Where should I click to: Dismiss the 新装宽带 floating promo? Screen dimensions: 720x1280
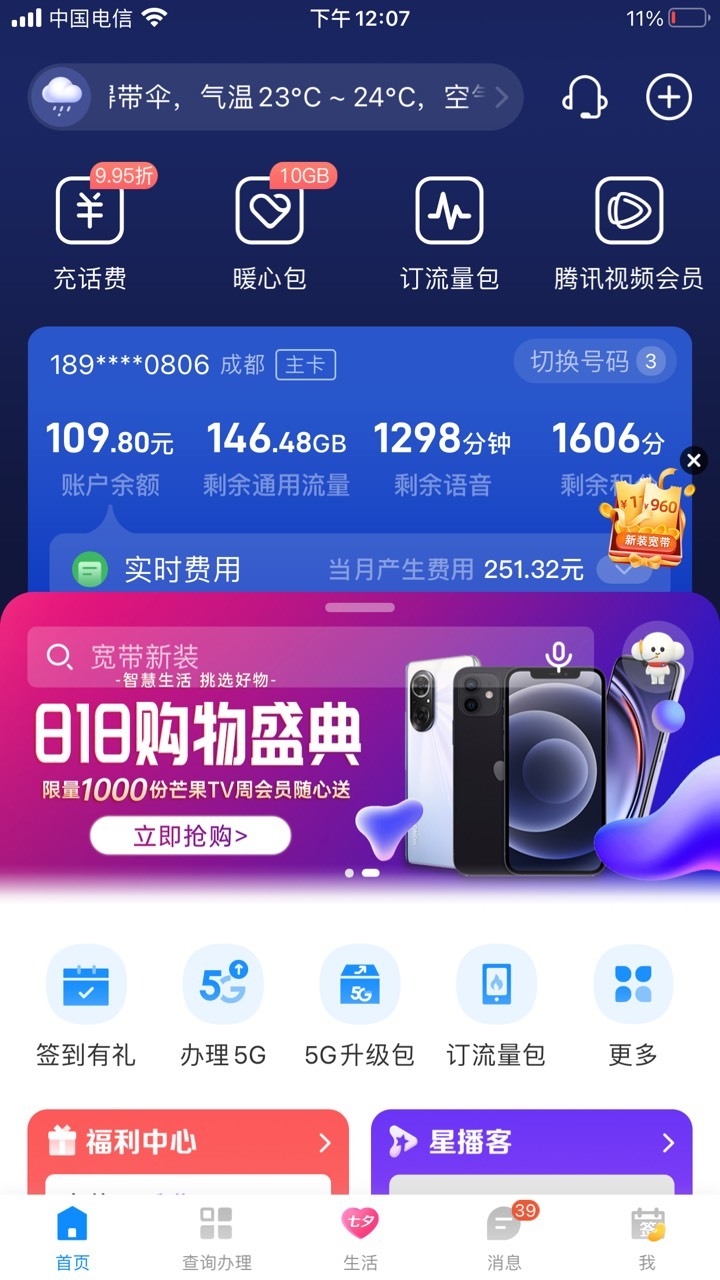694,459
